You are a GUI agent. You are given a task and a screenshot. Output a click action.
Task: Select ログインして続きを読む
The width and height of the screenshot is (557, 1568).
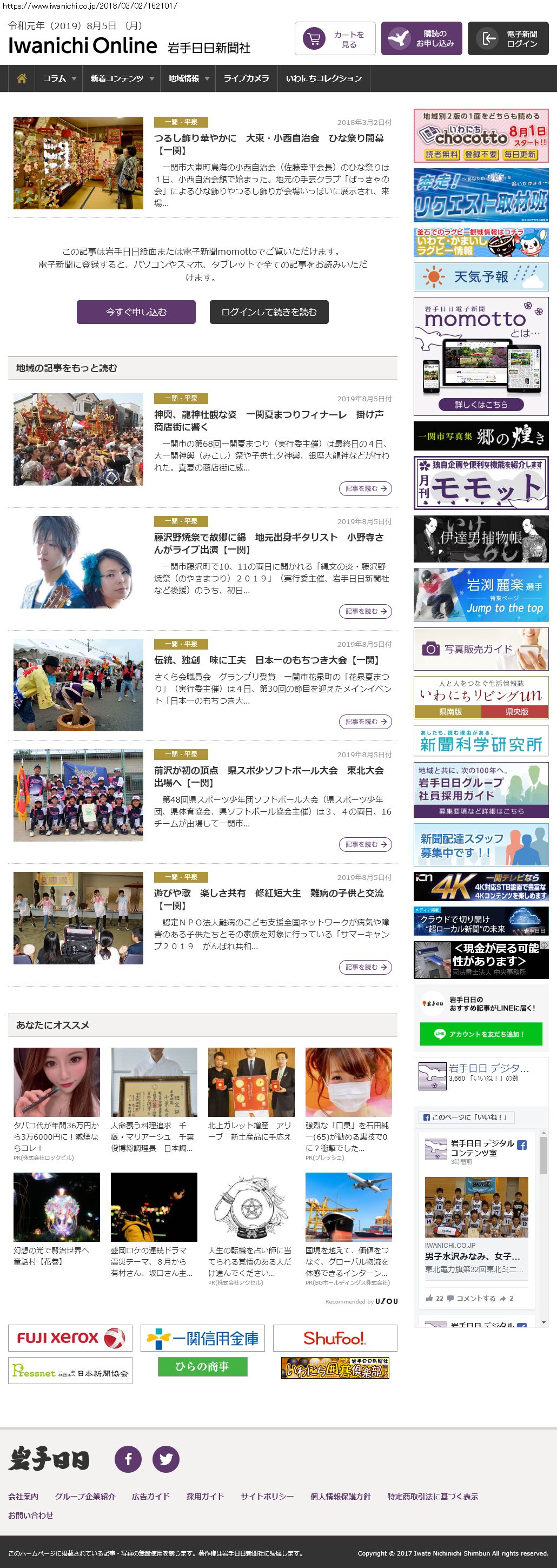pyautogui.click(x=269, y=312)
